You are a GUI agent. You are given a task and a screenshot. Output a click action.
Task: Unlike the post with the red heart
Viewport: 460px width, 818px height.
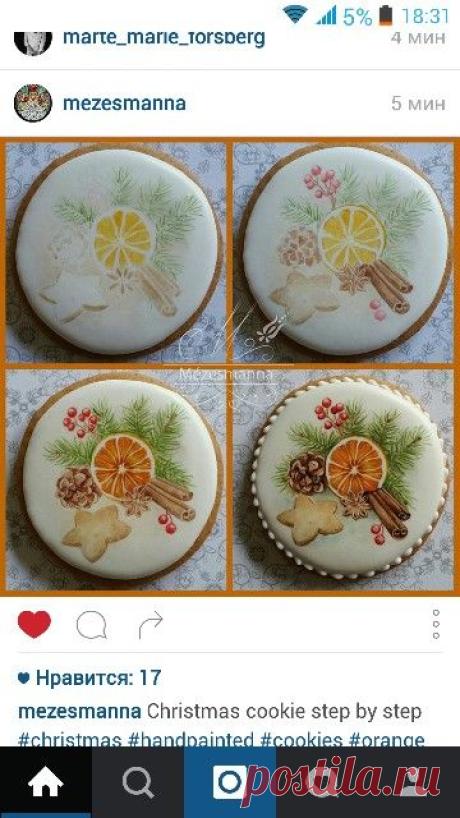pos(34,624)
